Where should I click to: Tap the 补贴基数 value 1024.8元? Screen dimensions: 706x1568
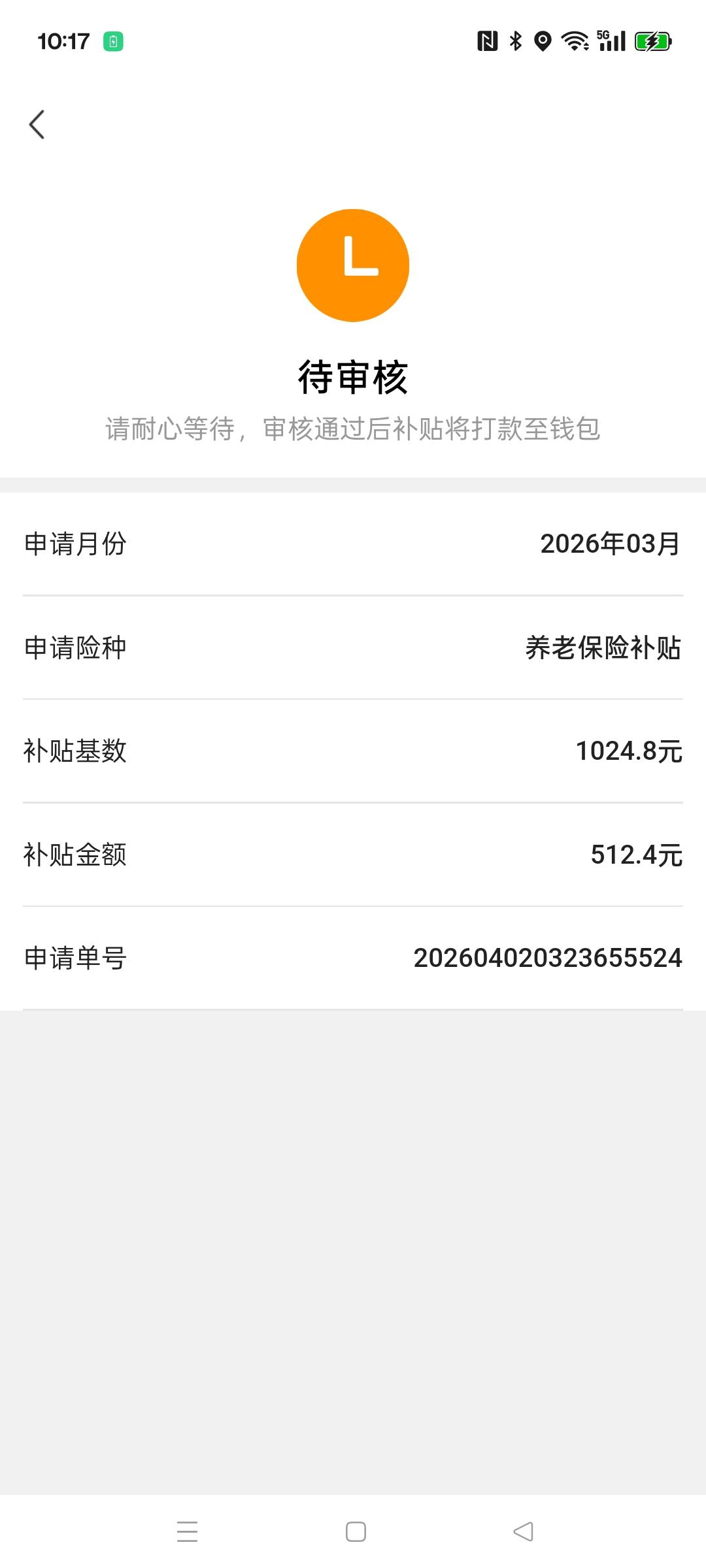[x=626, y=751]
